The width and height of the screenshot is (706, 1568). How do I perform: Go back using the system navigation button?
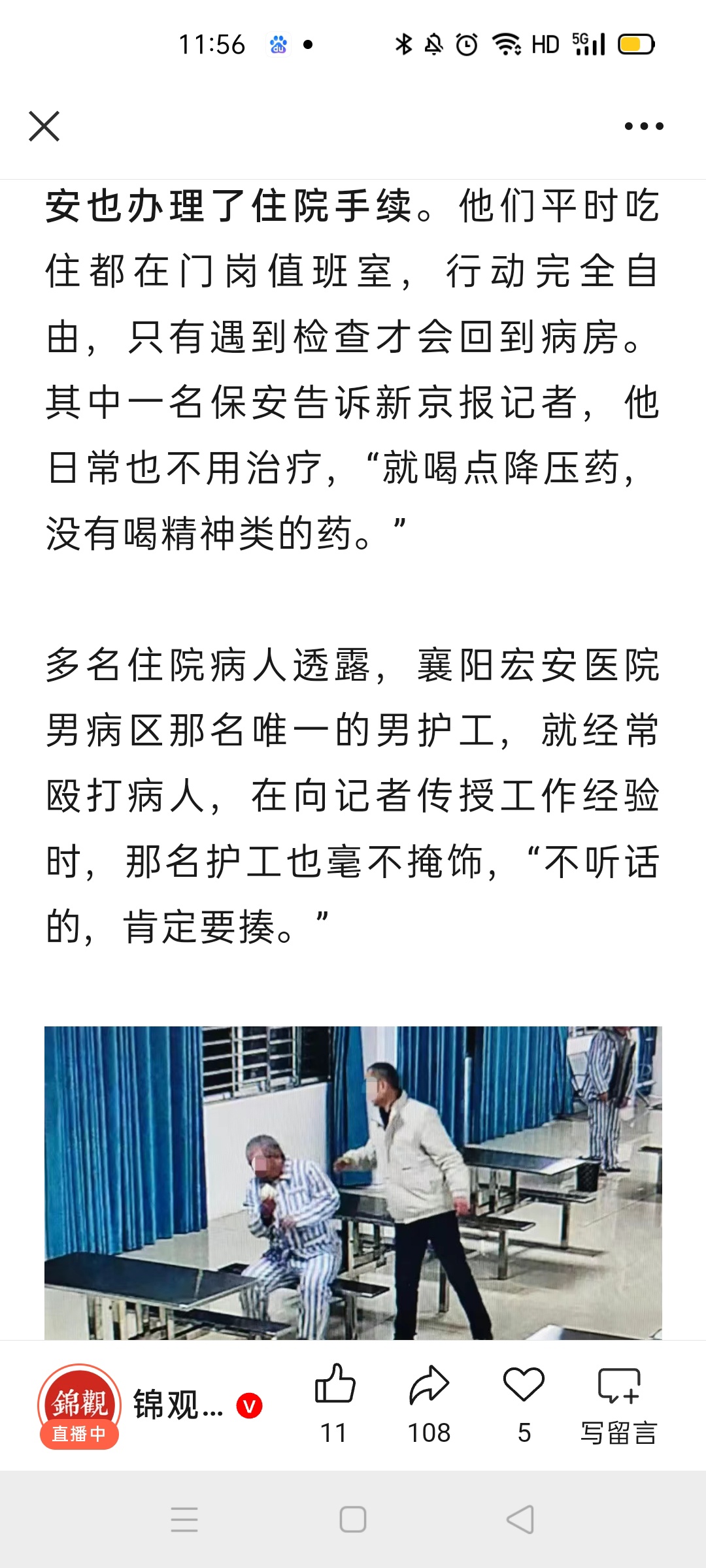(x=520, y=1519)
